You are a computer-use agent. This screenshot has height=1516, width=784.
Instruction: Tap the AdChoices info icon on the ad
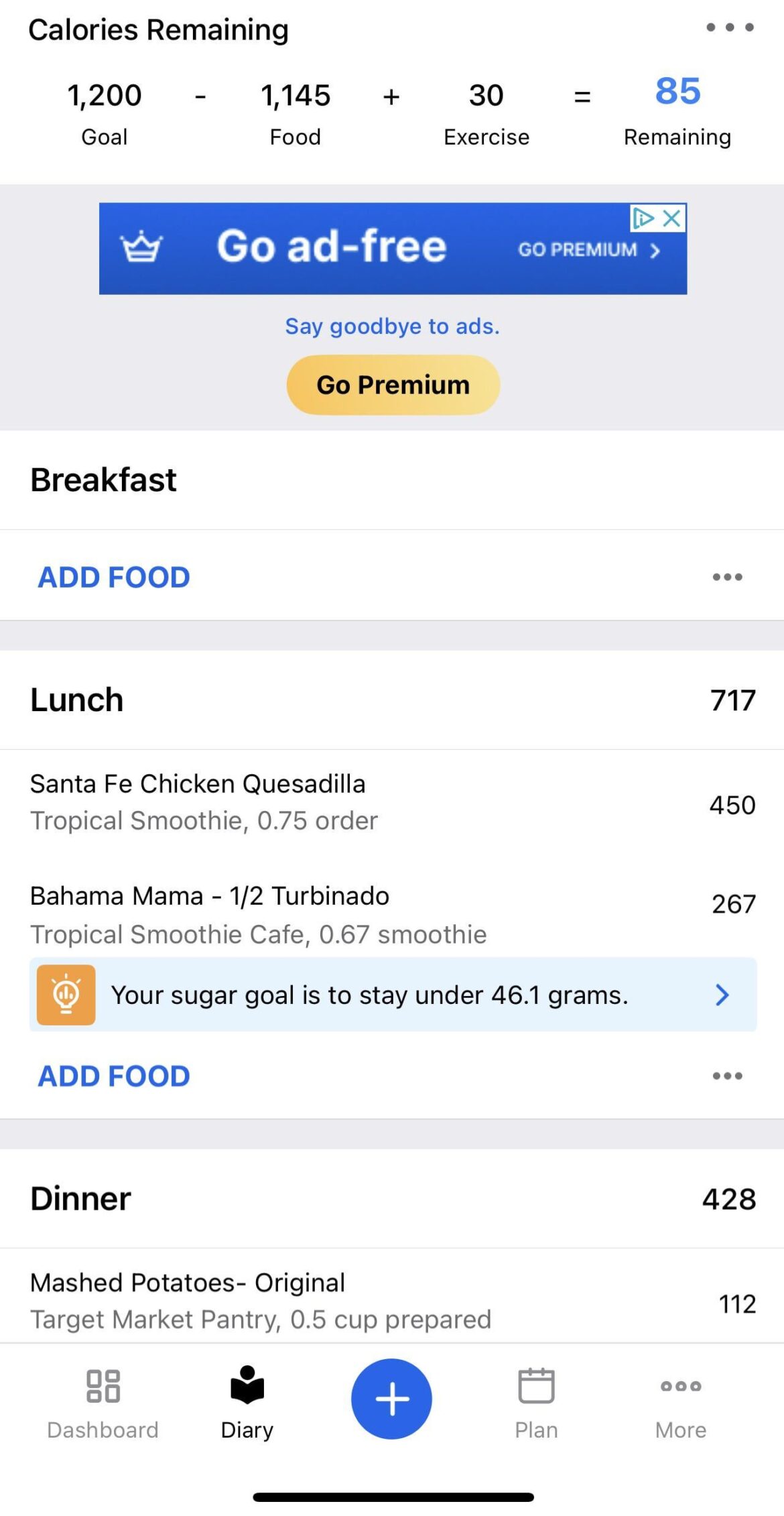coord(642,218)
